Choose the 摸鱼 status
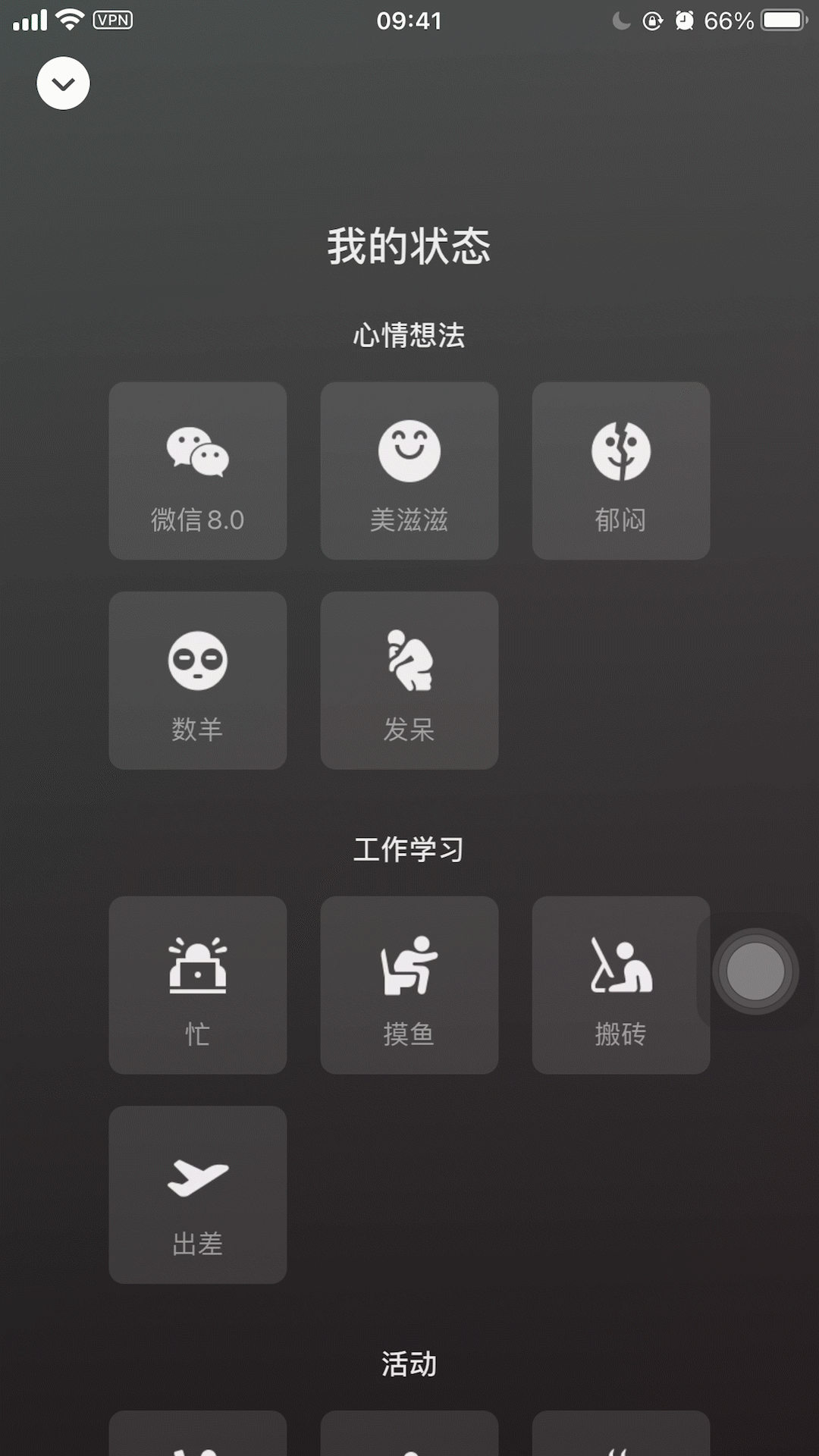 (409, 985)
